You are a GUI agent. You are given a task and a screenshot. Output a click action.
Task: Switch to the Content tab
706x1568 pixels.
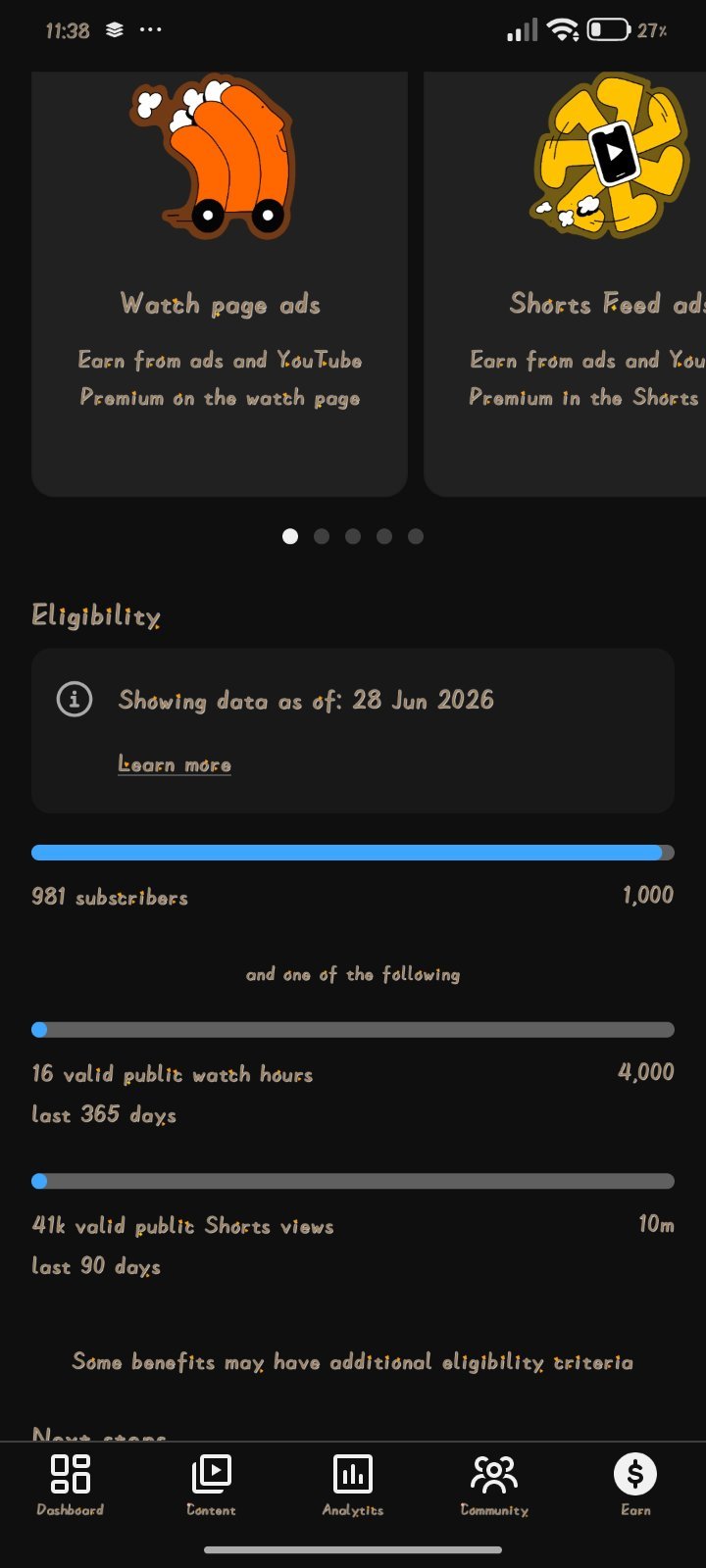(x=212, y=1486)
